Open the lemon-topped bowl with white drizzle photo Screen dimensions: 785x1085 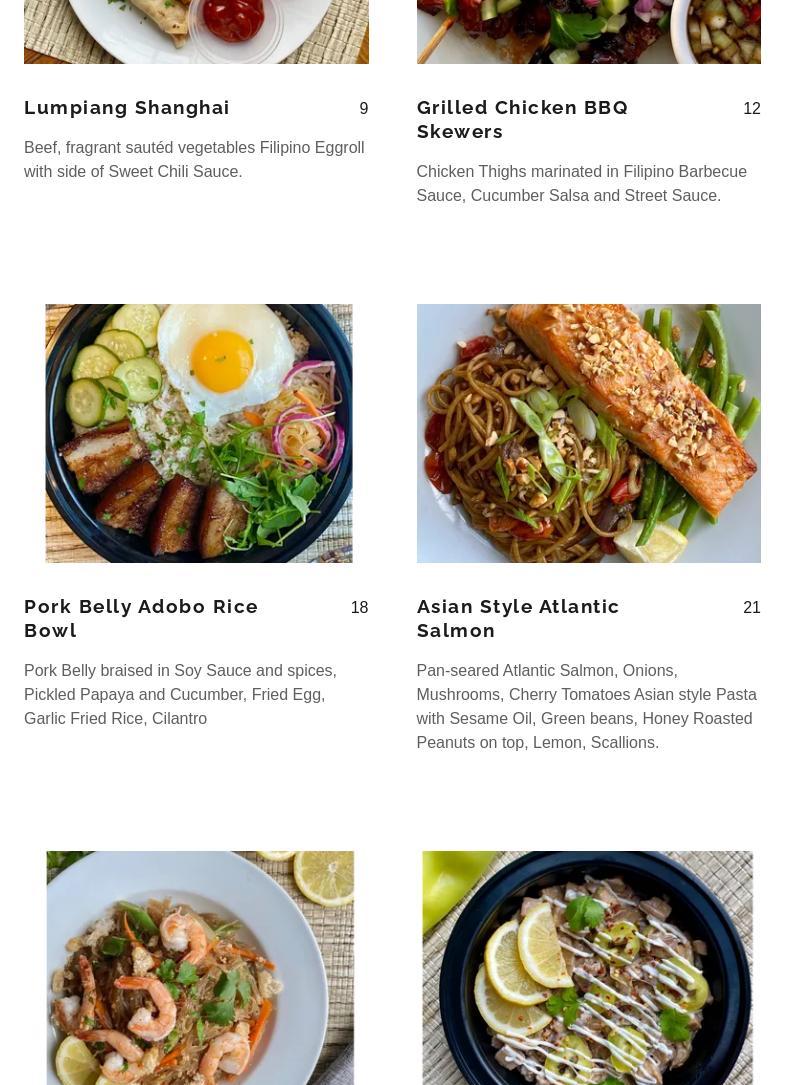(x=588, y=967)
